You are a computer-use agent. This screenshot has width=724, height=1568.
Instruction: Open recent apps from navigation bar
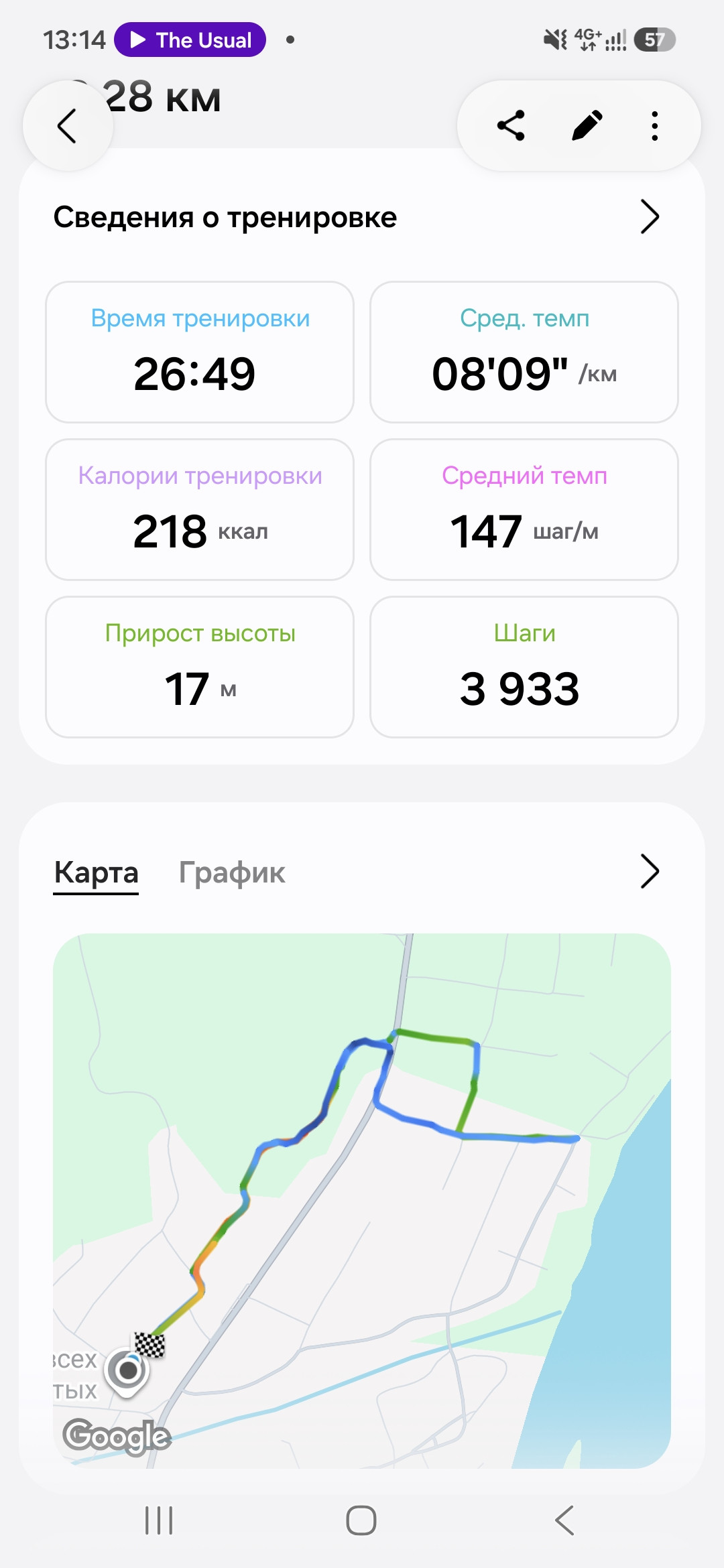(159, 1520)
